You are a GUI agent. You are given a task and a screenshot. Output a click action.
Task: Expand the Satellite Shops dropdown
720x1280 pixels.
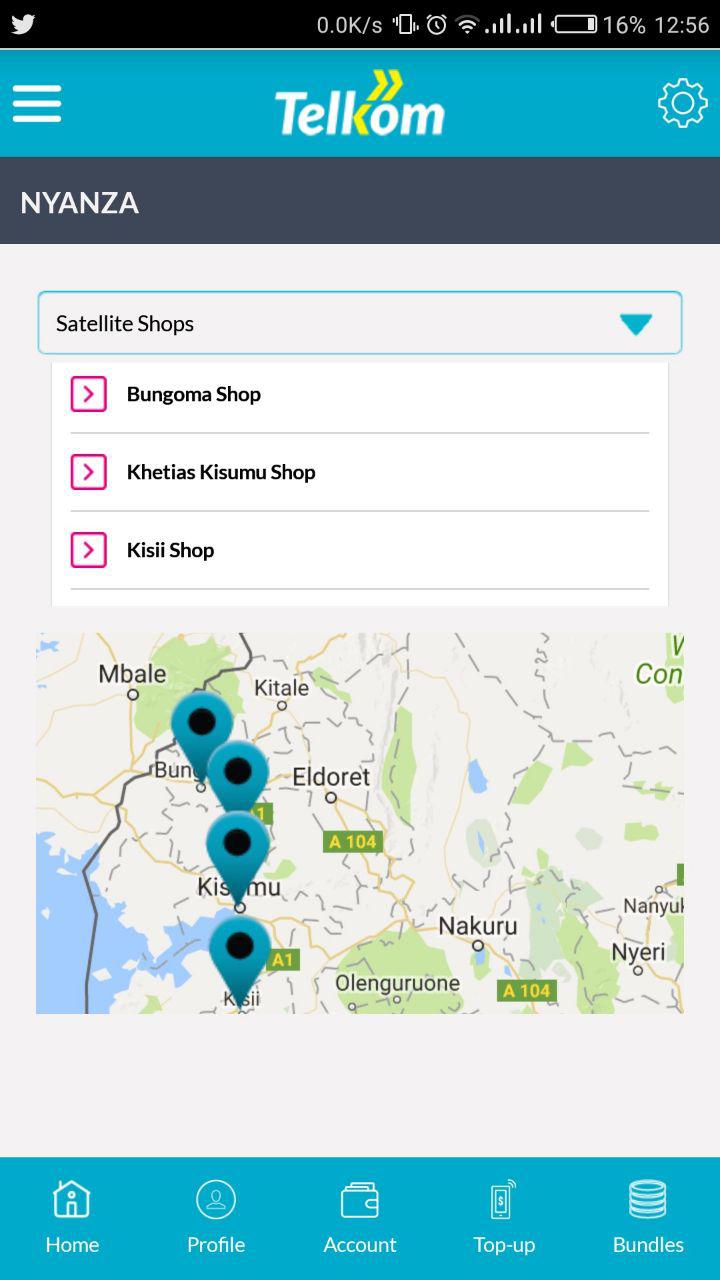[360, 323]
